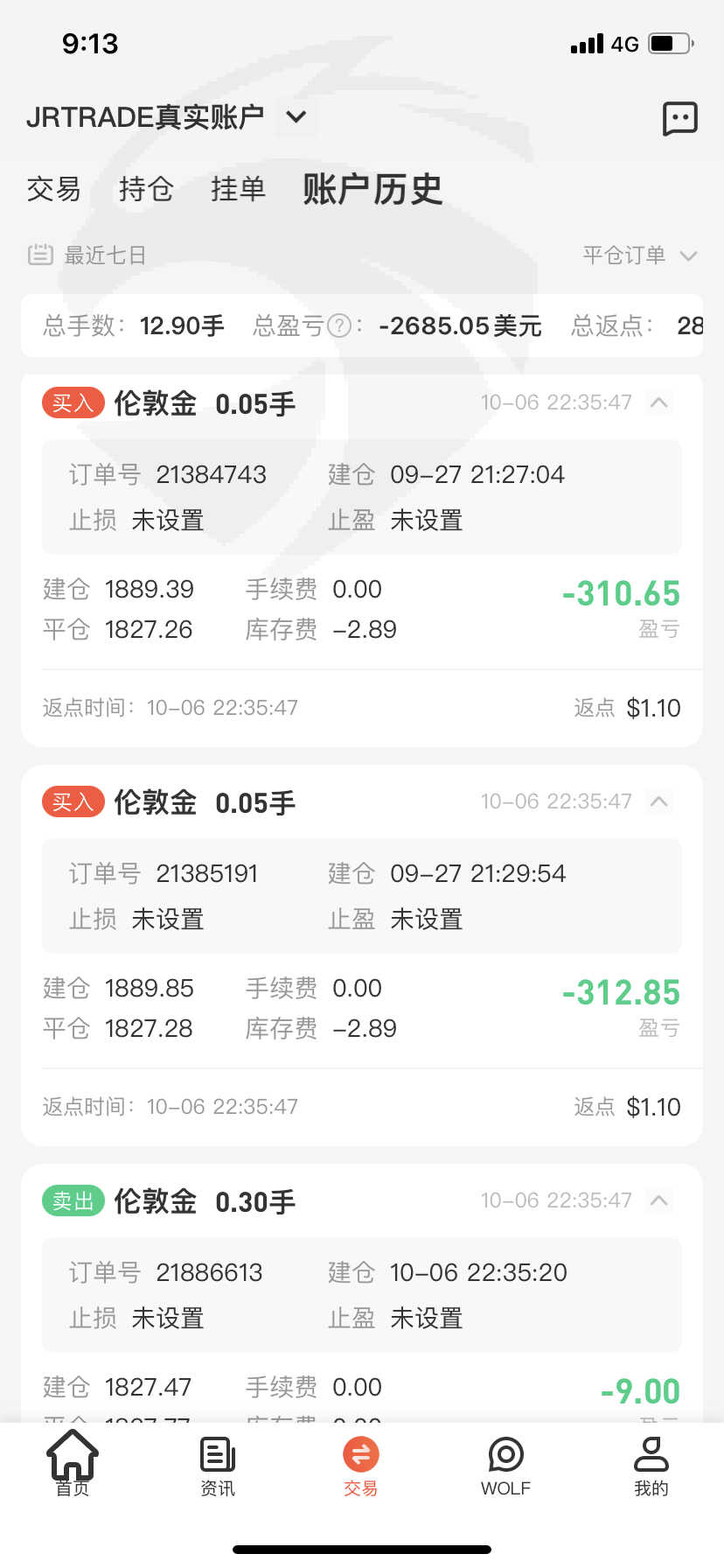724x1568 pixels.
Task: Open the account switcher dropdown next to JRTRADE真实账户
Action: coord(296,116)
